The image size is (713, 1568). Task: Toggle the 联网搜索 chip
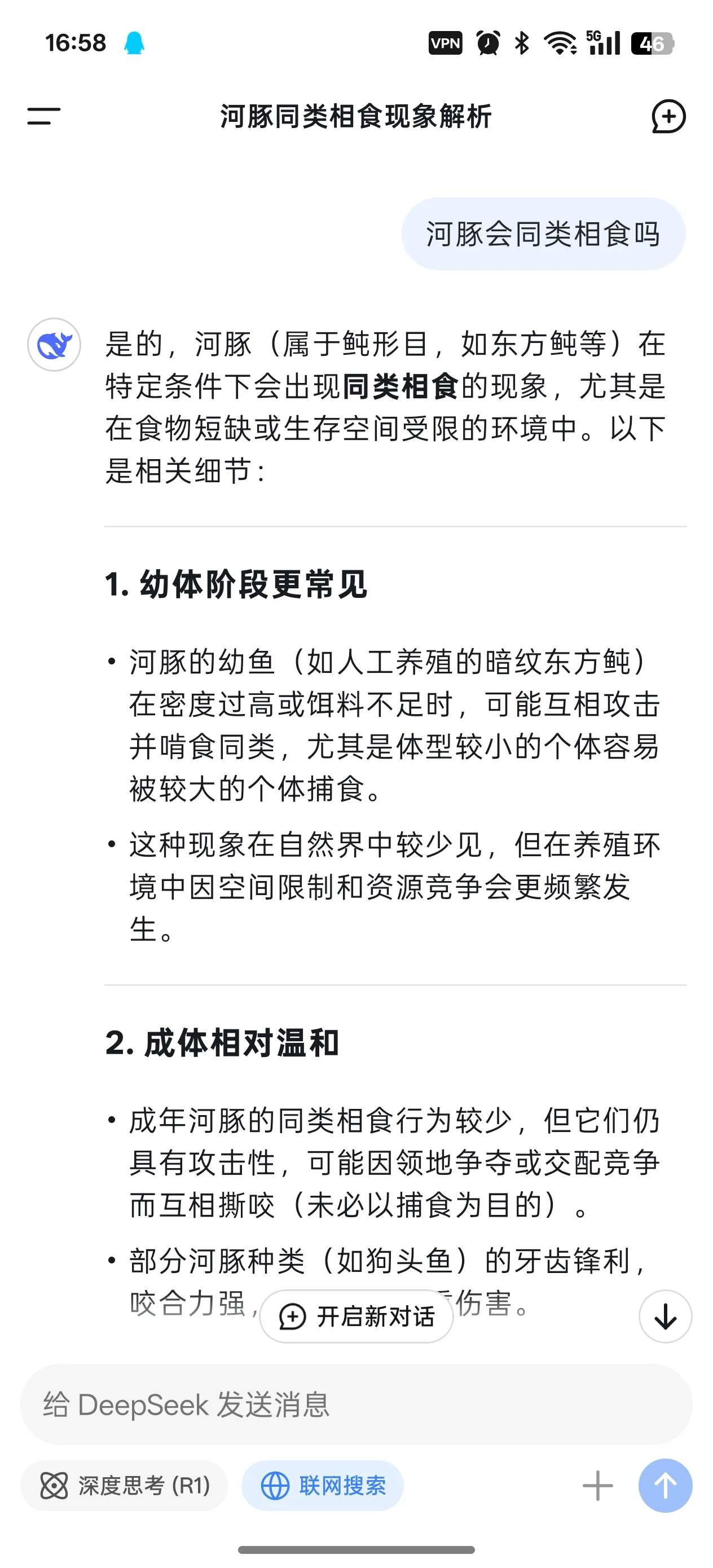[323, 1486]
